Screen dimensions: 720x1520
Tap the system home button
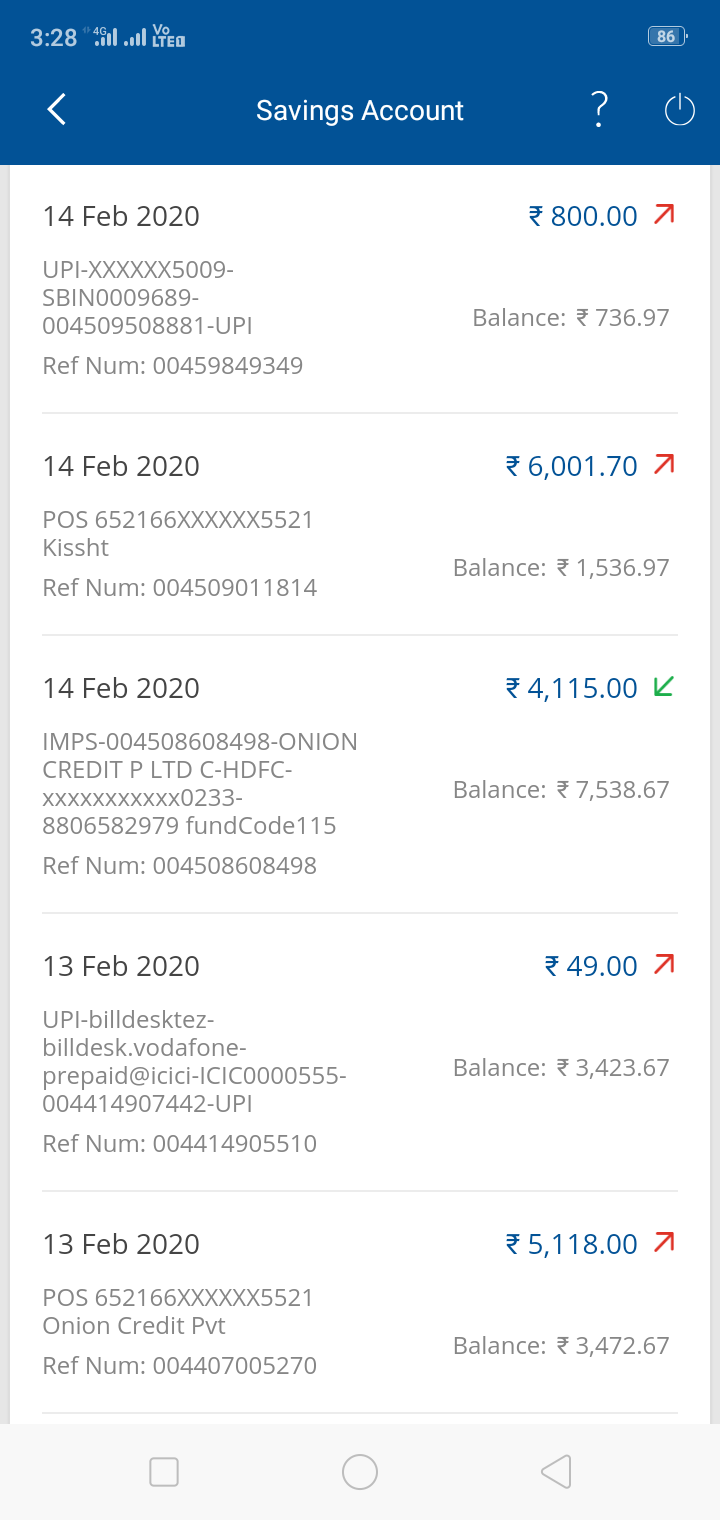[x=360, y=1472]
